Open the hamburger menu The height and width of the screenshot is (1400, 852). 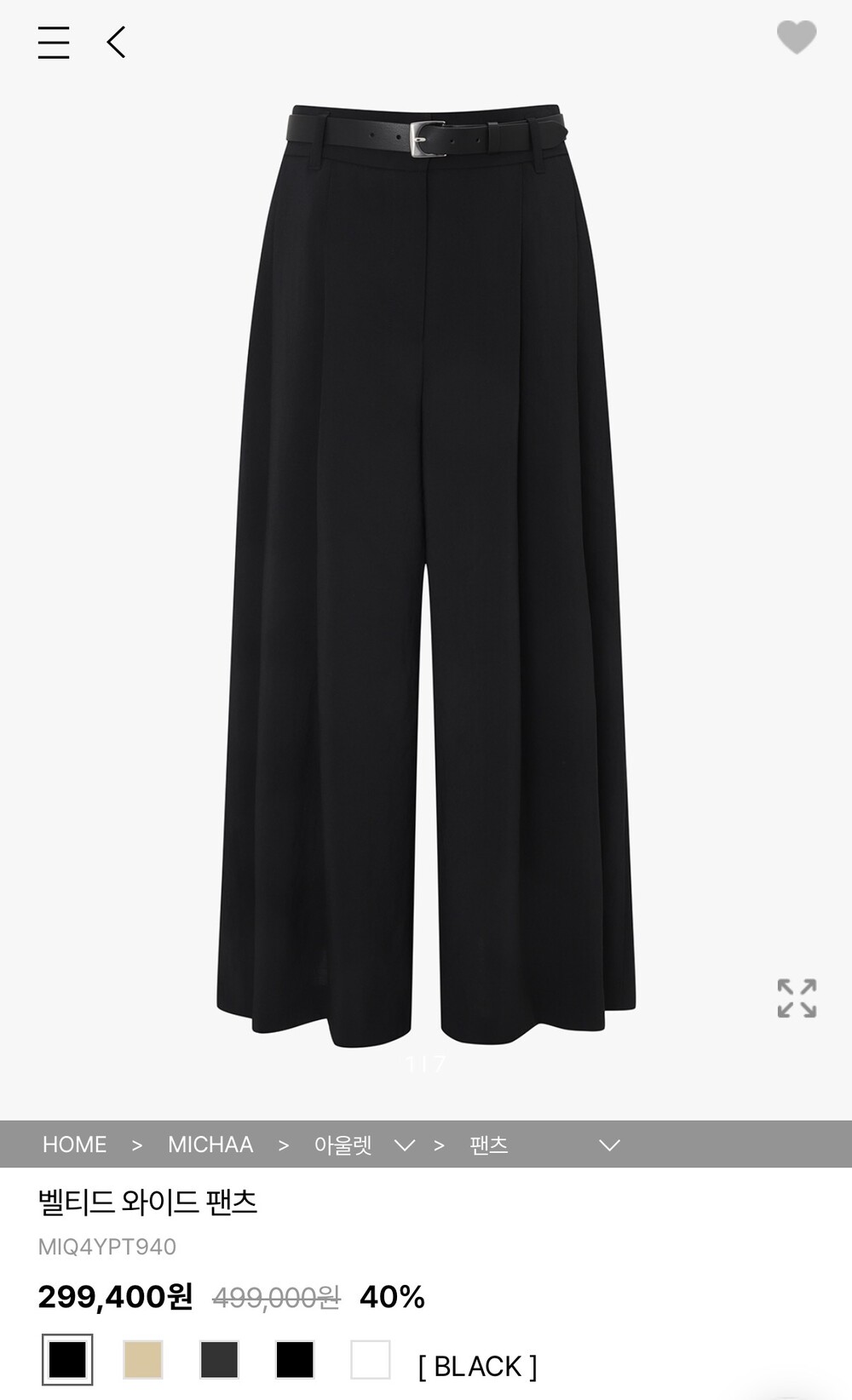click(54, 42)
